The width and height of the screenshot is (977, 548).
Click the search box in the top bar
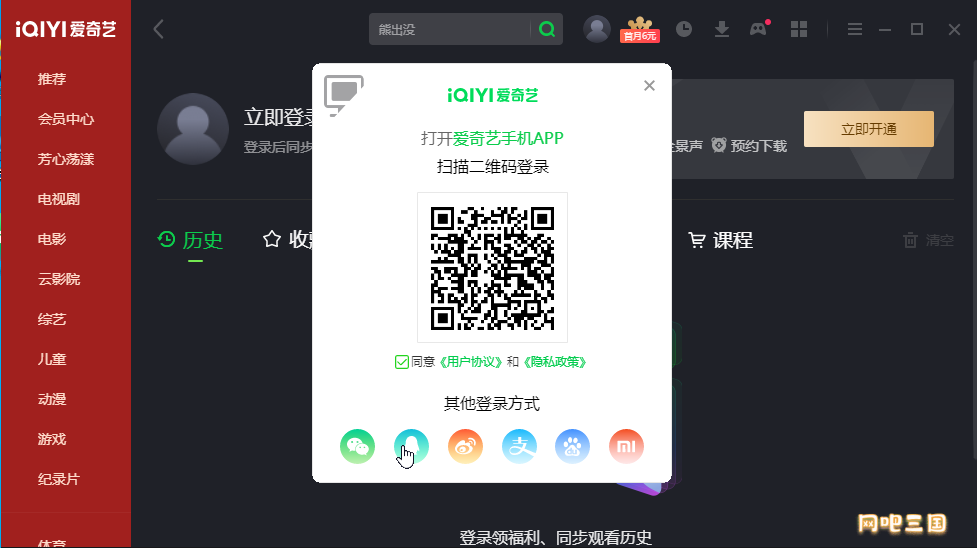pos(448,30)
